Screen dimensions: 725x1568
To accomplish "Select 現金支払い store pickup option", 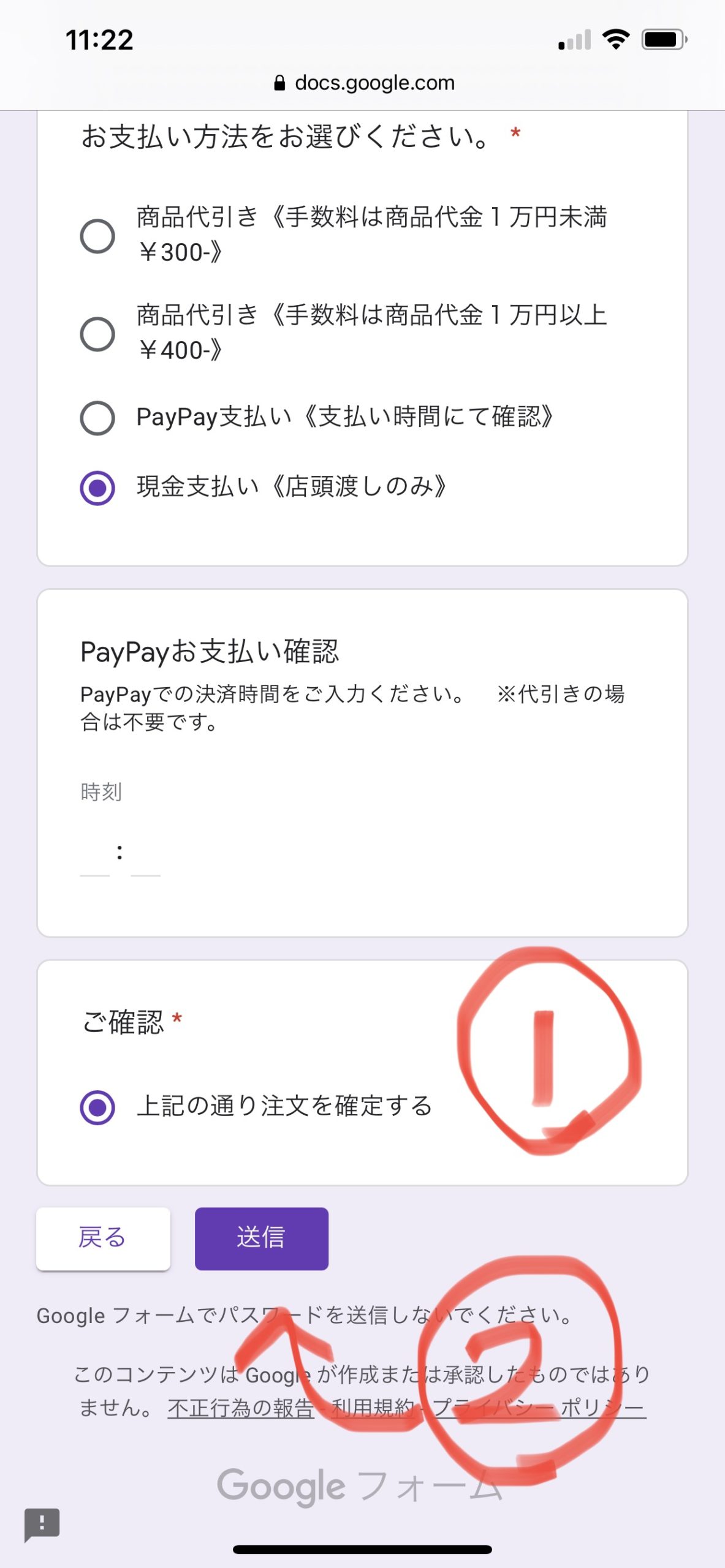I will (97, 488).
